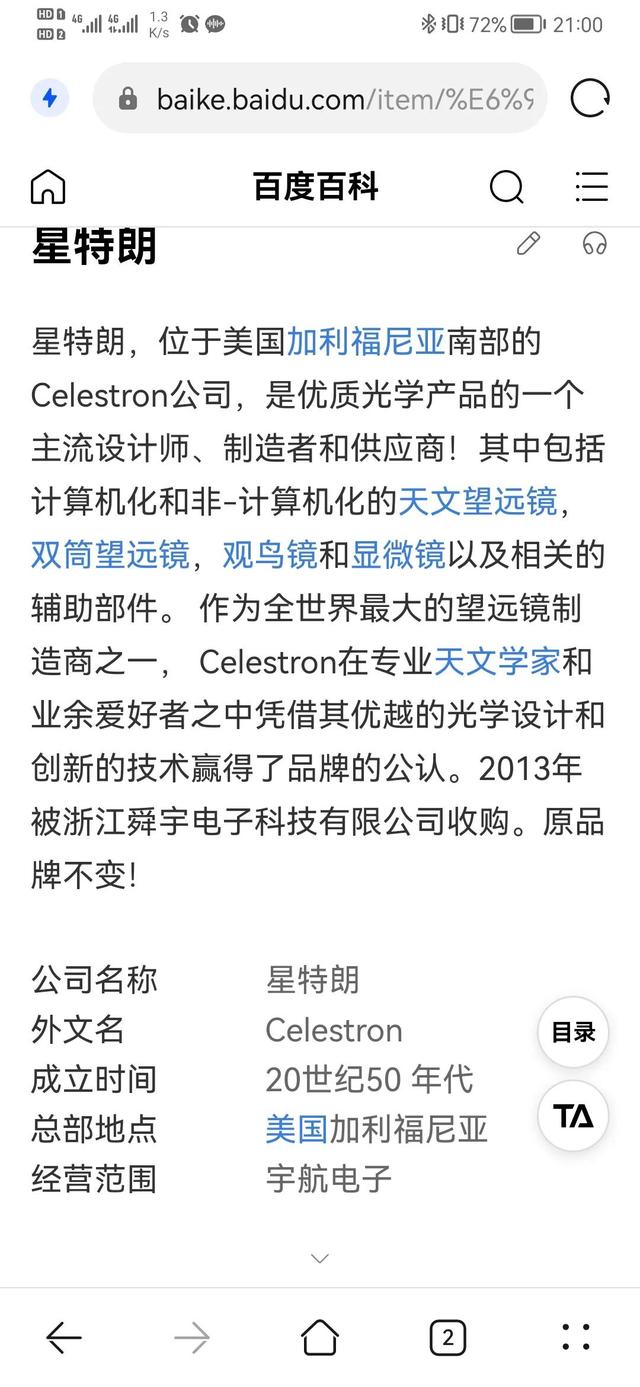Go back to previous page

64,1337
